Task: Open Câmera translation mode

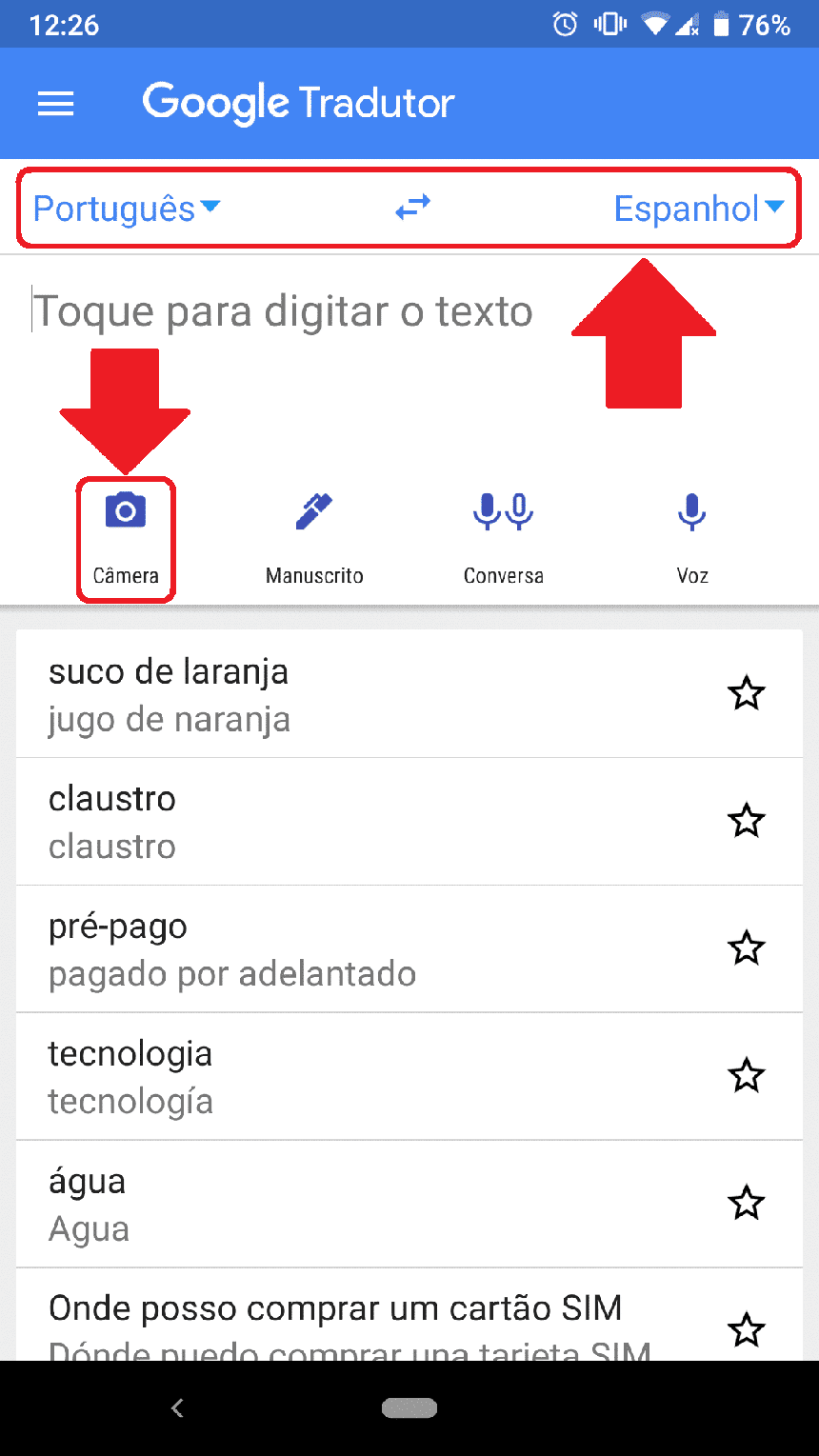Action: [126, 538]
